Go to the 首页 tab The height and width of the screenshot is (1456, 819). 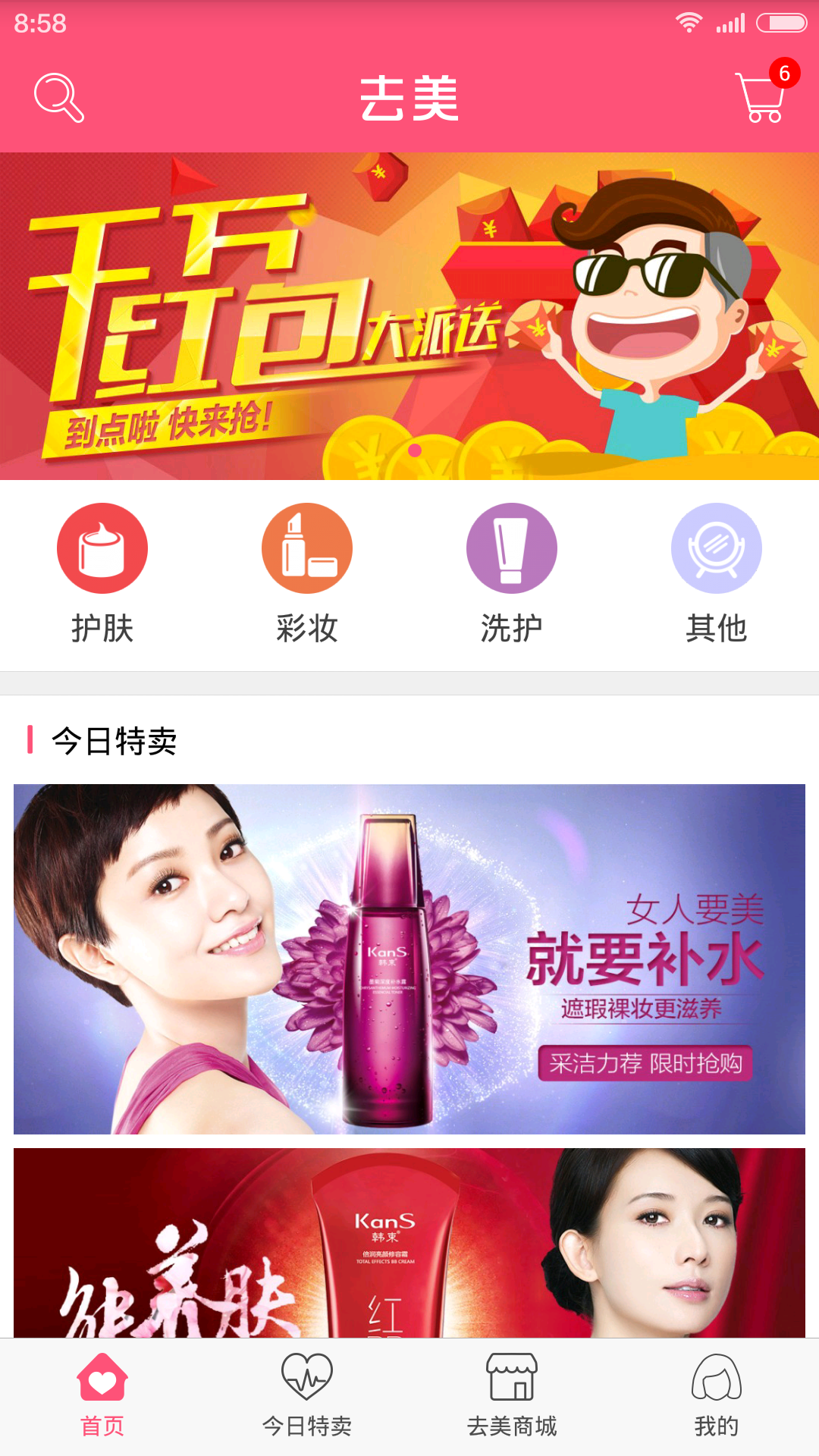tap(102, 1397)
